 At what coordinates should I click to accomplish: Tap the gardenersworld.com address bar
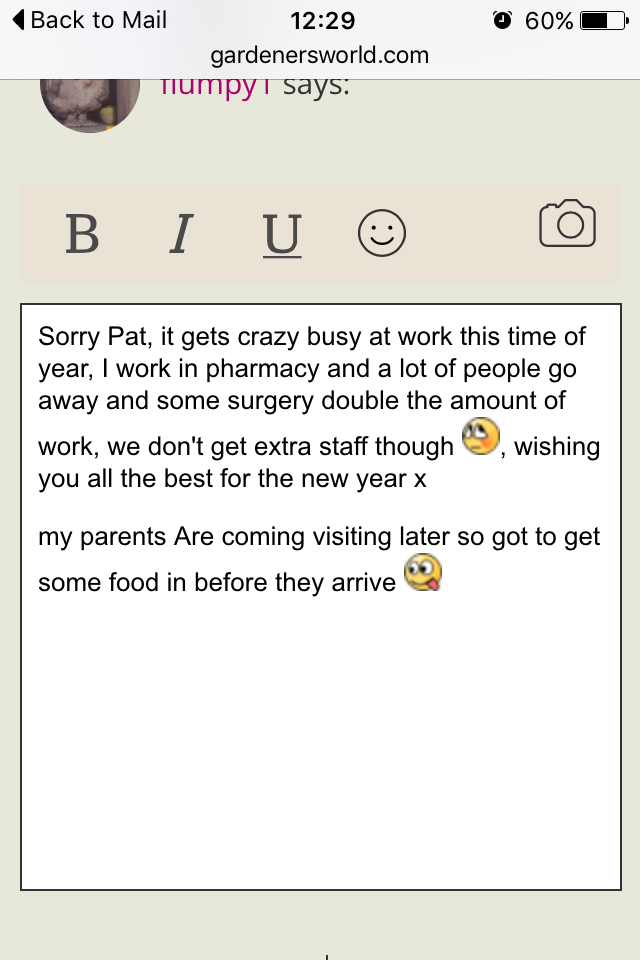click(x=320, y=55)
